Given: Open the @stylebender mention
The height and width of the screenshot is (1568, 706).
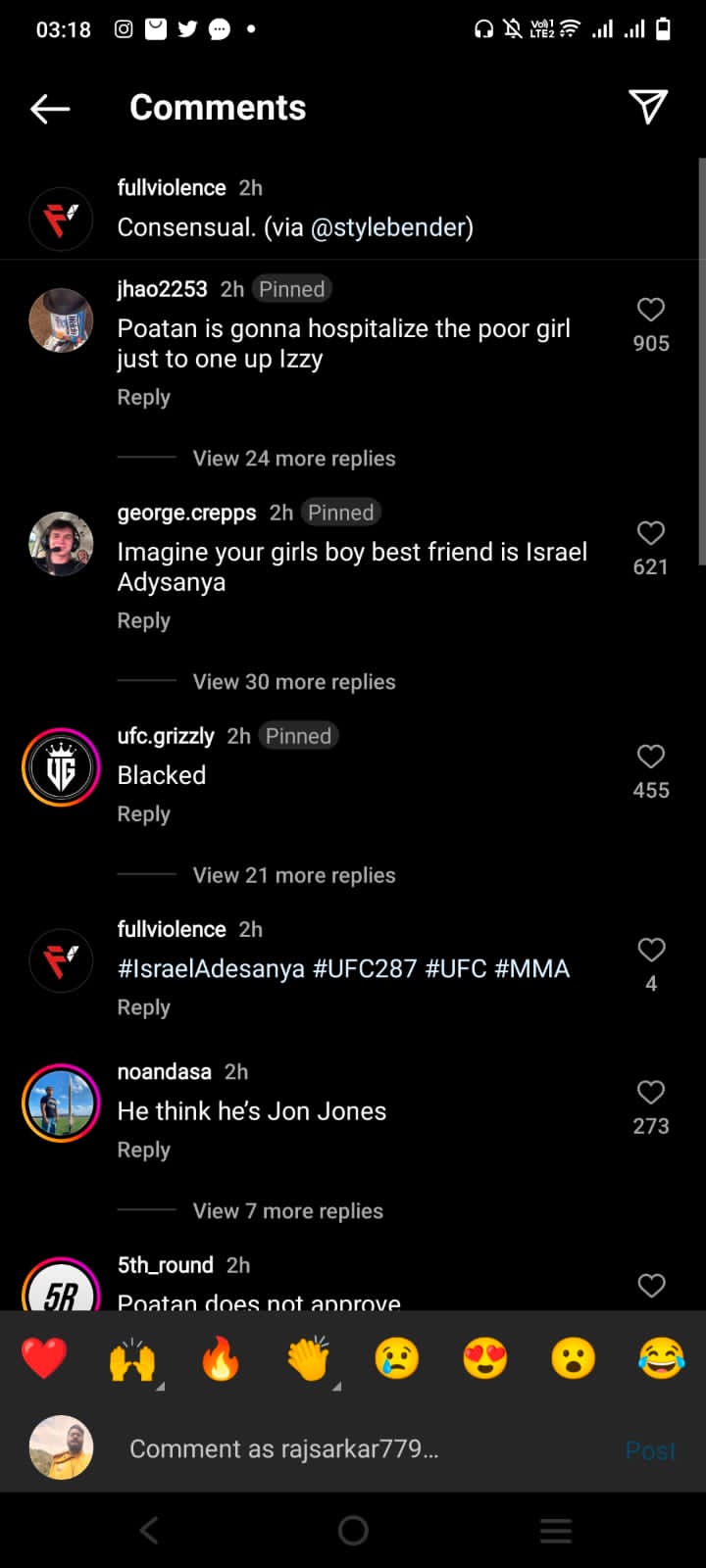Looking at the screenshot, I should point(391,227).
